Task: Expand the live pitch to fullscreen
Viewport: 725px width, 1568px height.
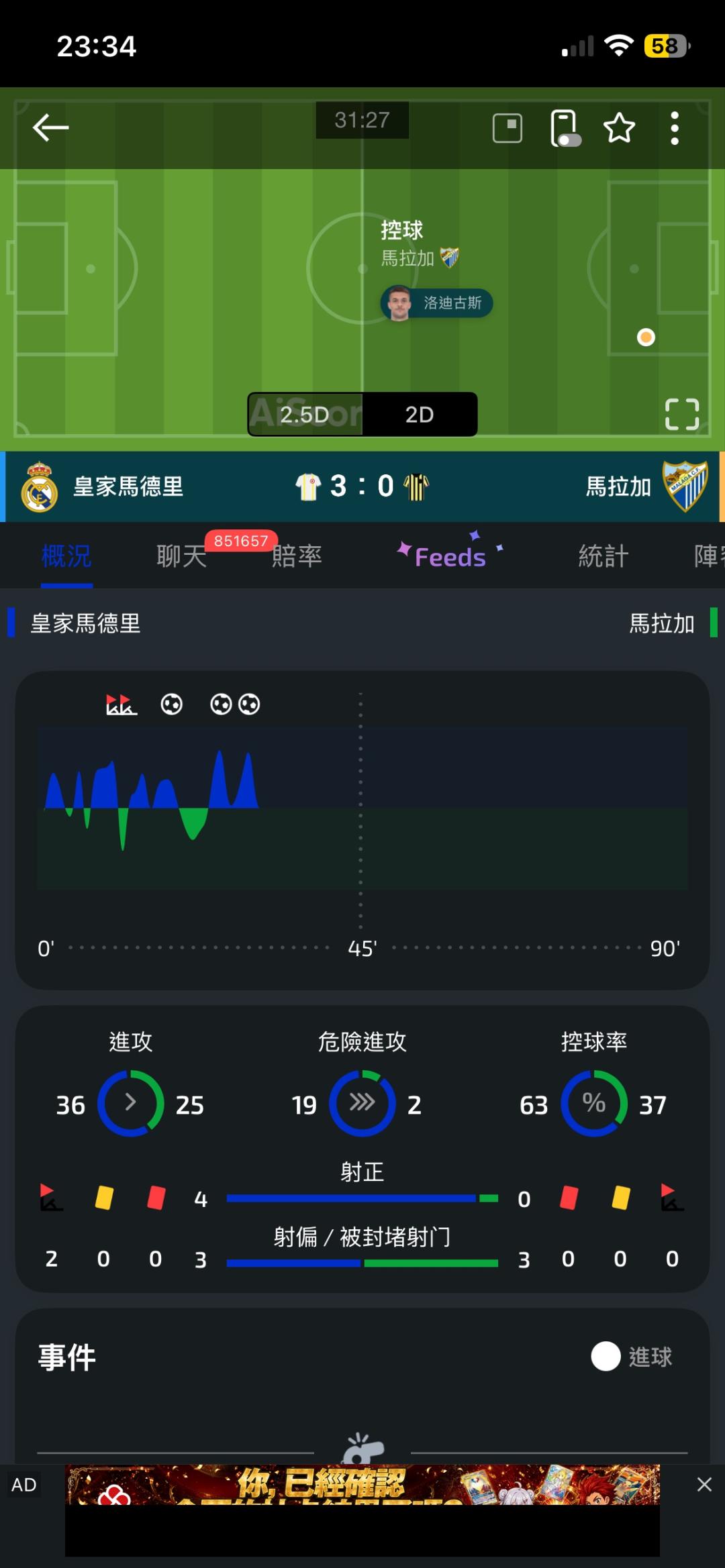Action: click(682, 414)
